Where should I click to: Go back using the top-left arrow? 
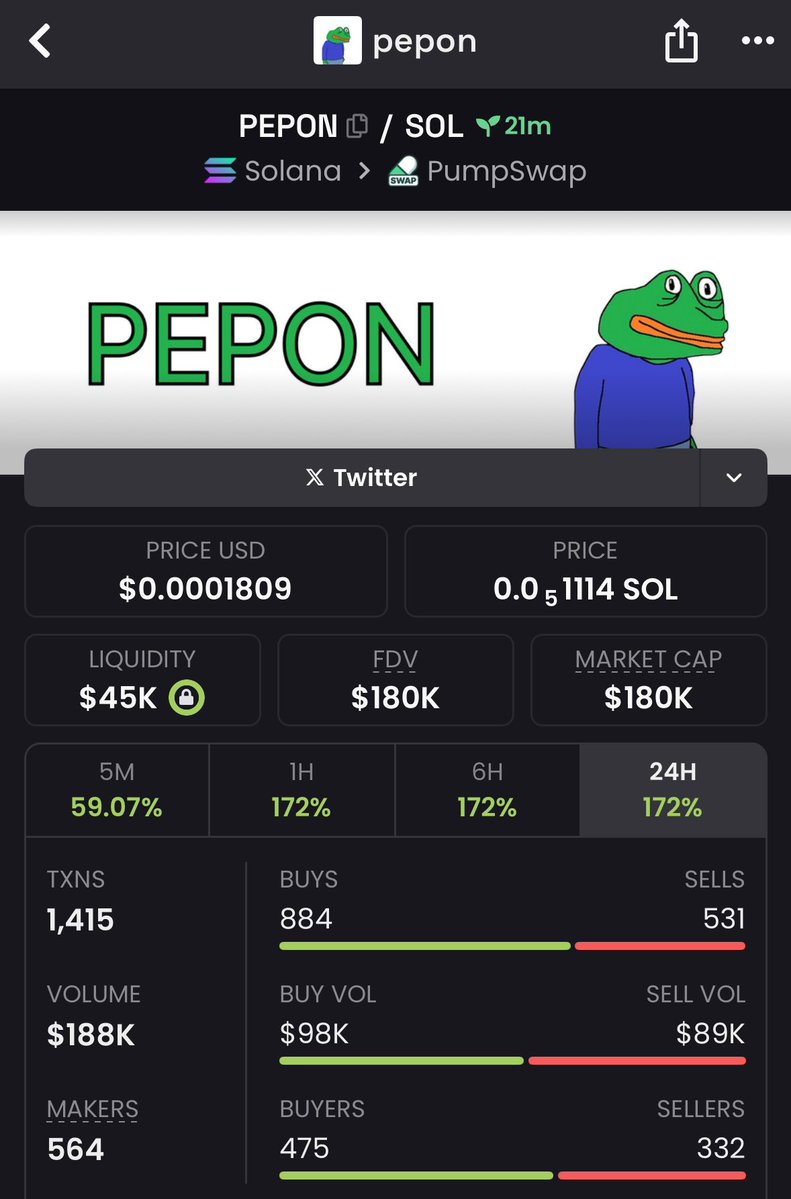pyautogui.click(x=40, y=42)
